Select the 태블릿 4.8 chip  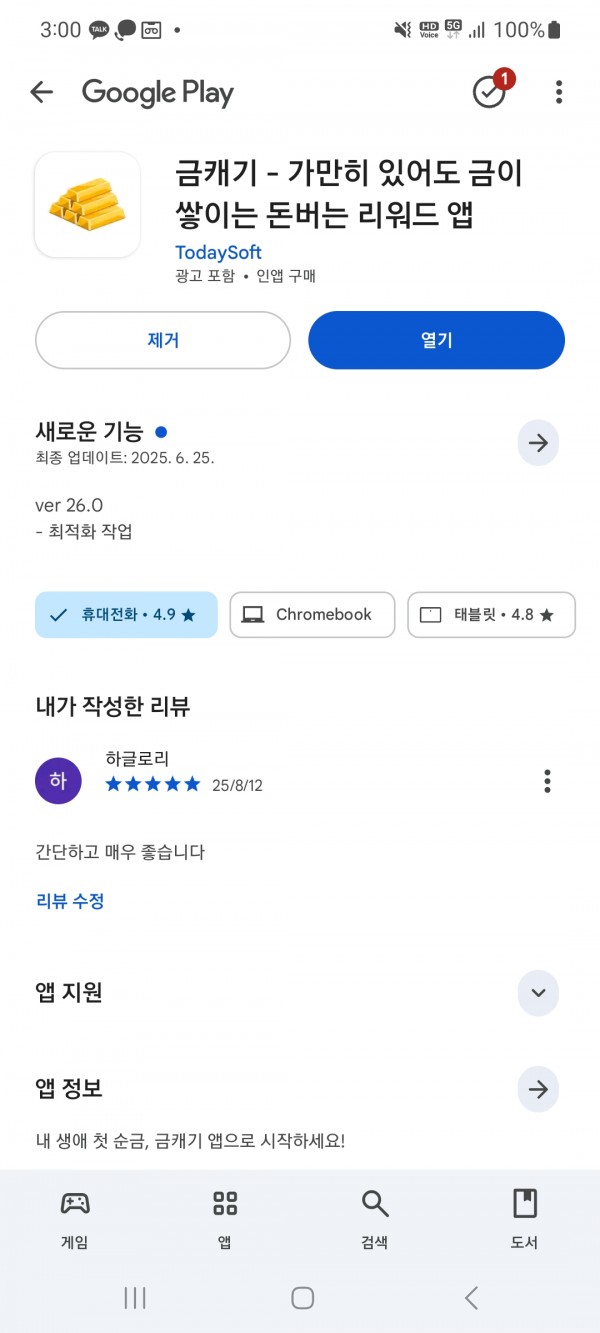491,614
